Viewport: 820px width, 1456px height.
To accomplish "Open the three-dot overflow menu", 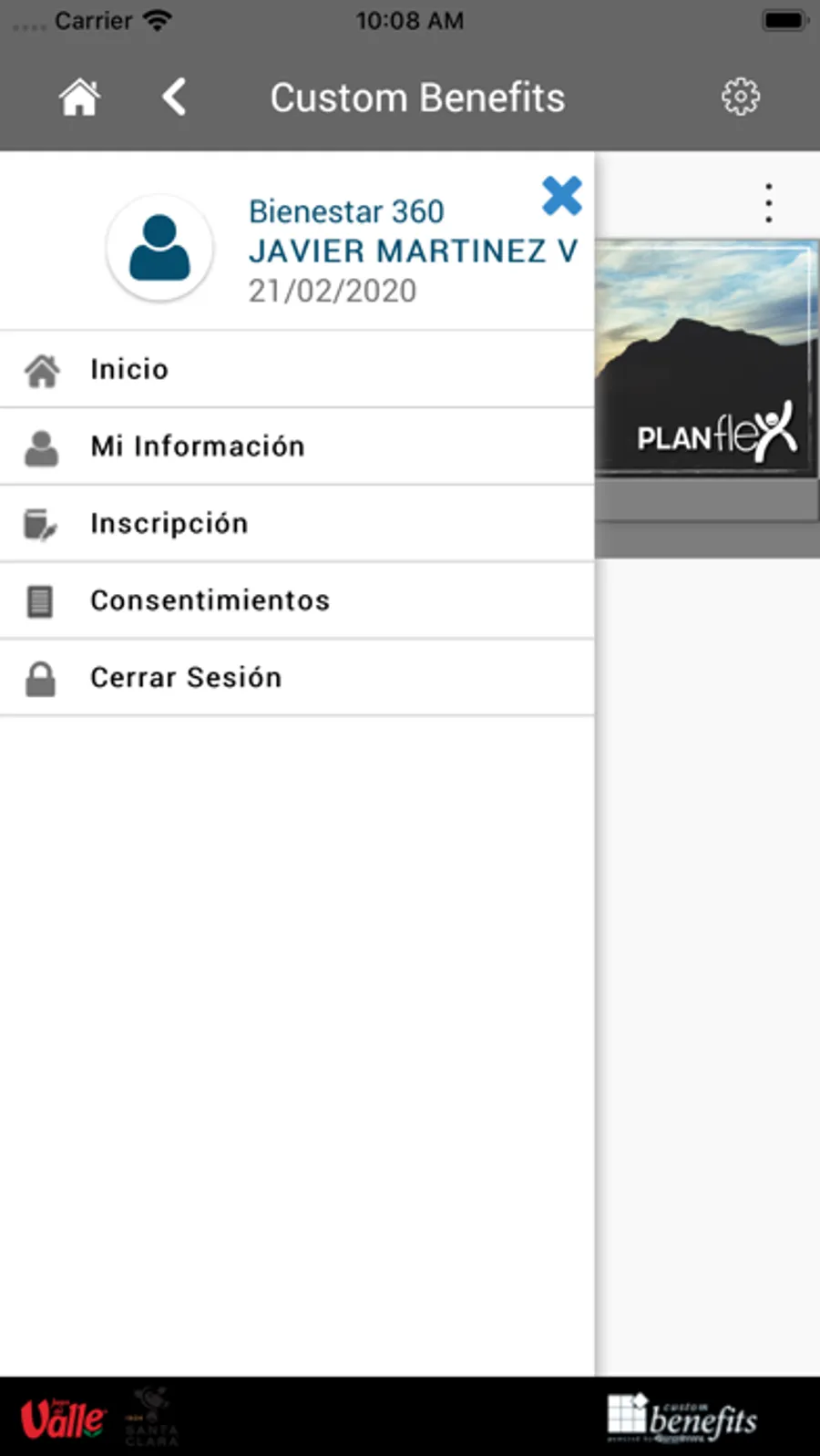I will tap(769, 202).
